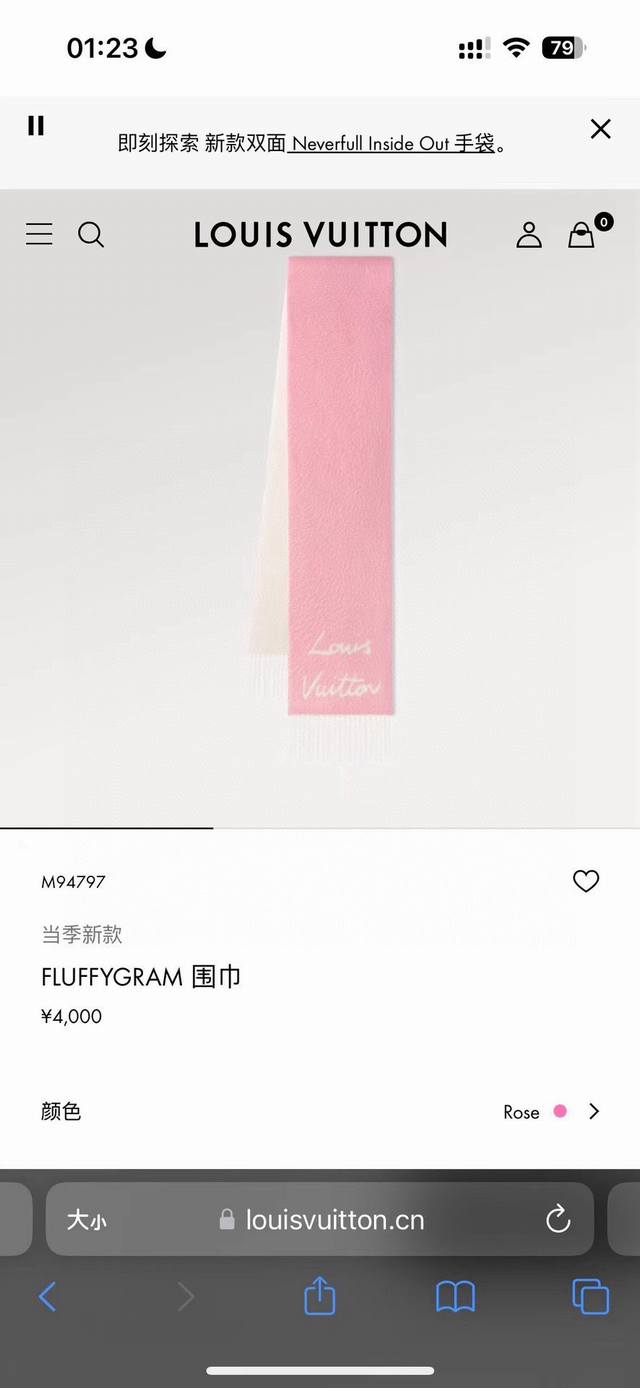The image size is (640, 1388).
Task: Pause the announcement banner rotation
Action: tap(36, 125)
